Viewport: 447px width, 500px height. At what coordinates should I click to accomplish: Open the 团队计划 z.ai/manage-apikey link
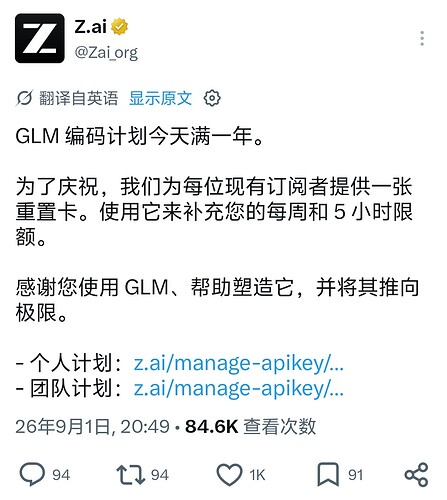[238, 388]
